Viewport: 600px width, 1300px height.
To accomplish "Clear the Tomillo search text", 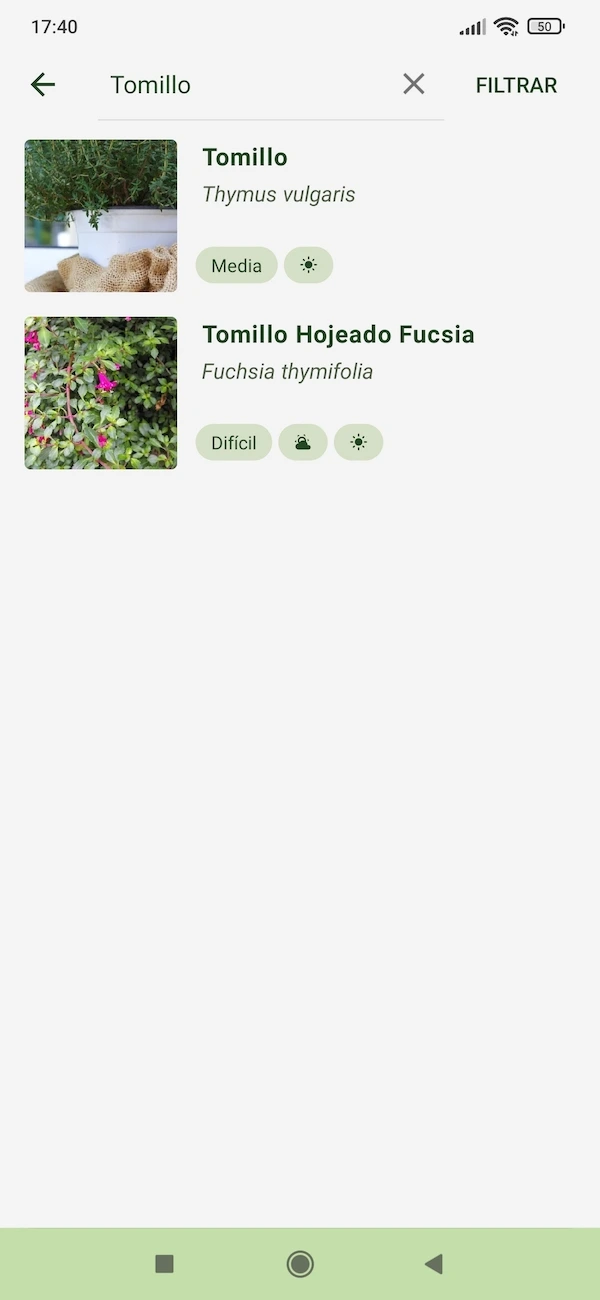I will pyautogui.click(x=414, y=85).
